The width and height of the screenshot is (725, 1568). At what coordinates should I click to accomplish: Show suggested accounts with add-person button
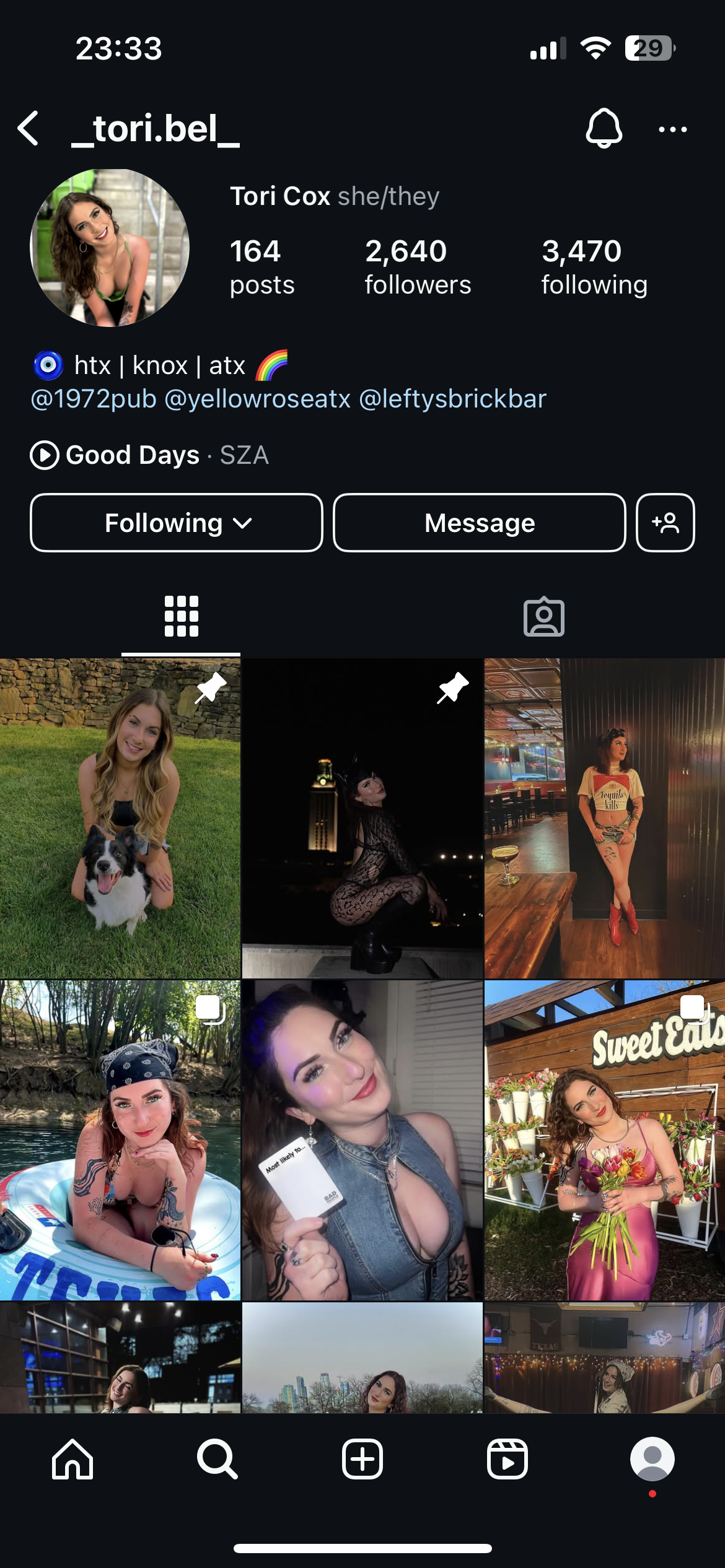tap(666, 523)
